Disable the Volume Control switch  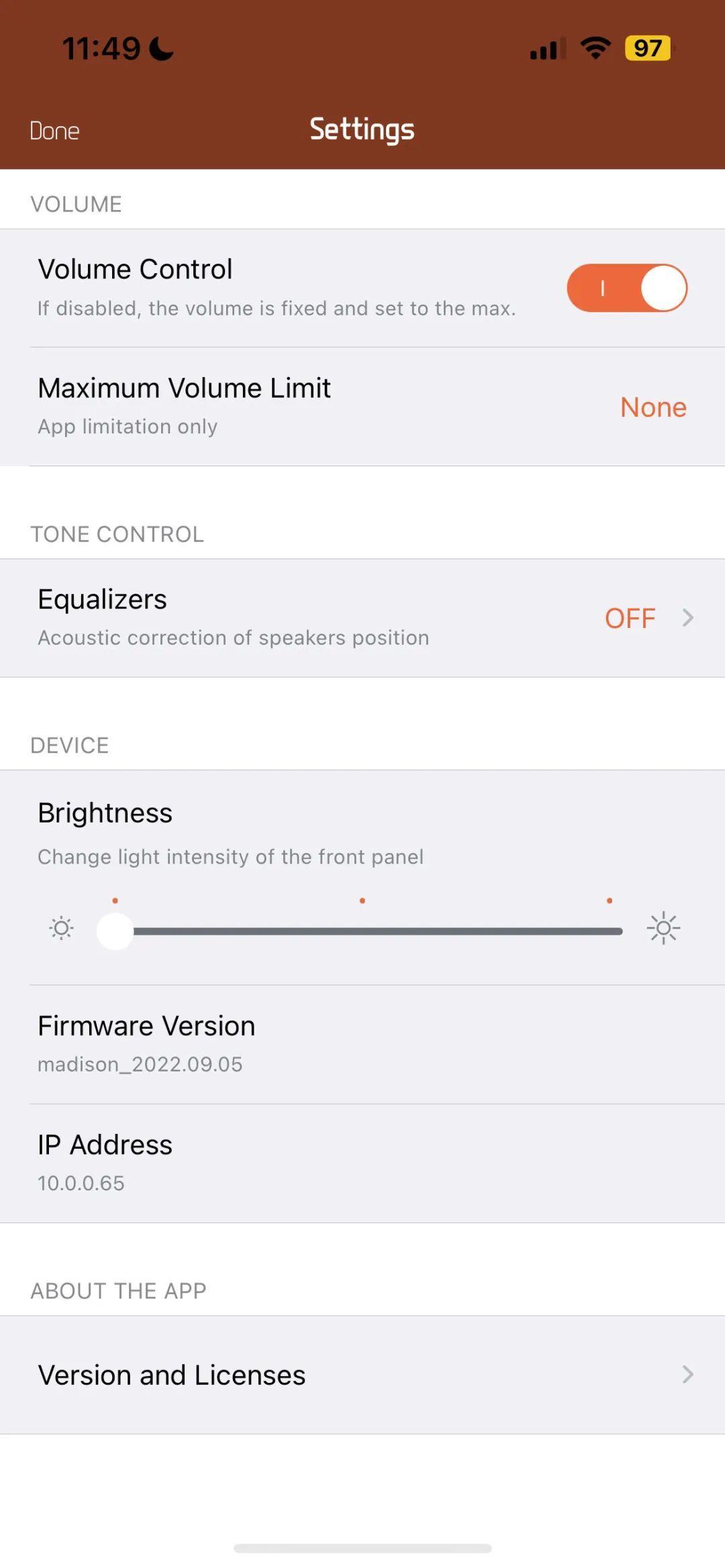point(627,288)
